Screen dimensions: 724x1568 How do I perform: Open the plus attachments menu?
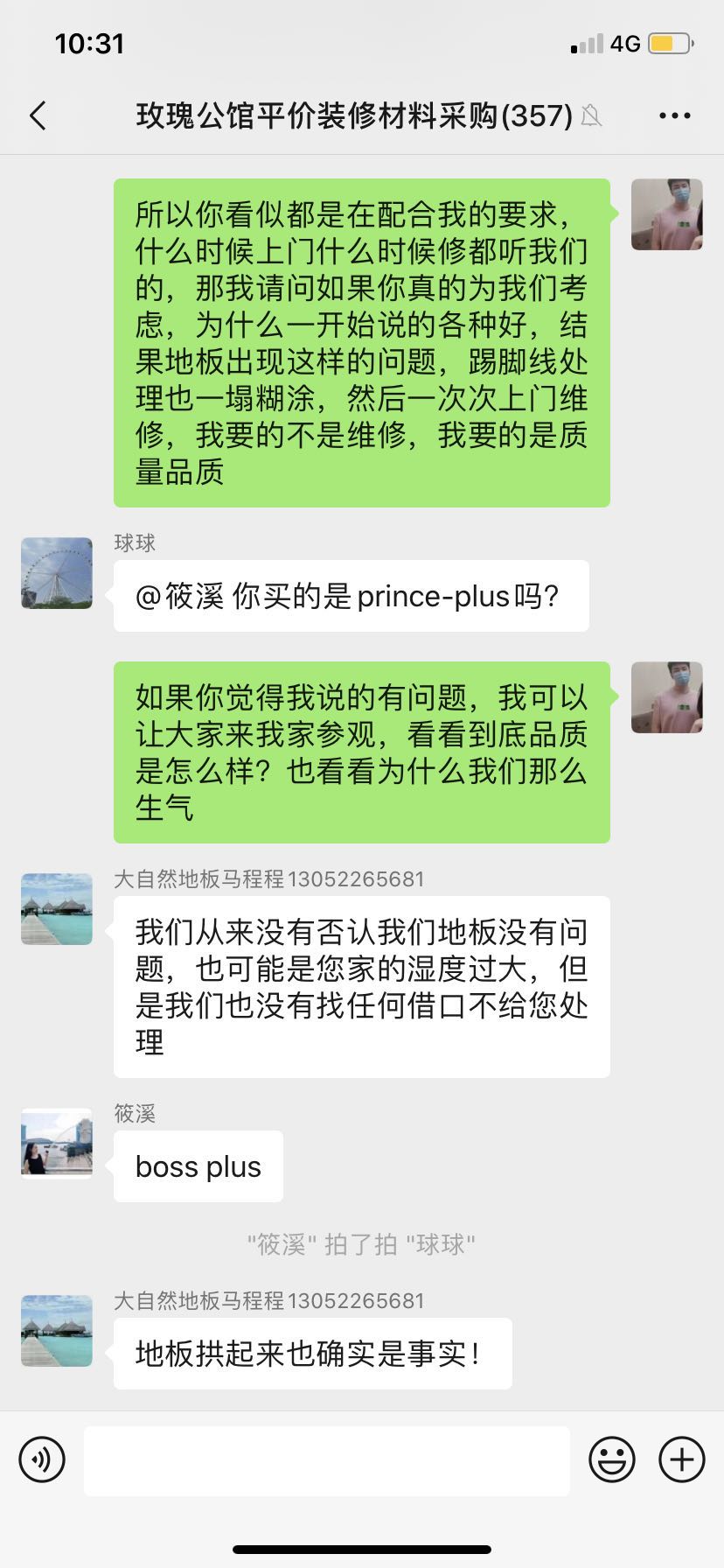click(x=681, y=1459)
